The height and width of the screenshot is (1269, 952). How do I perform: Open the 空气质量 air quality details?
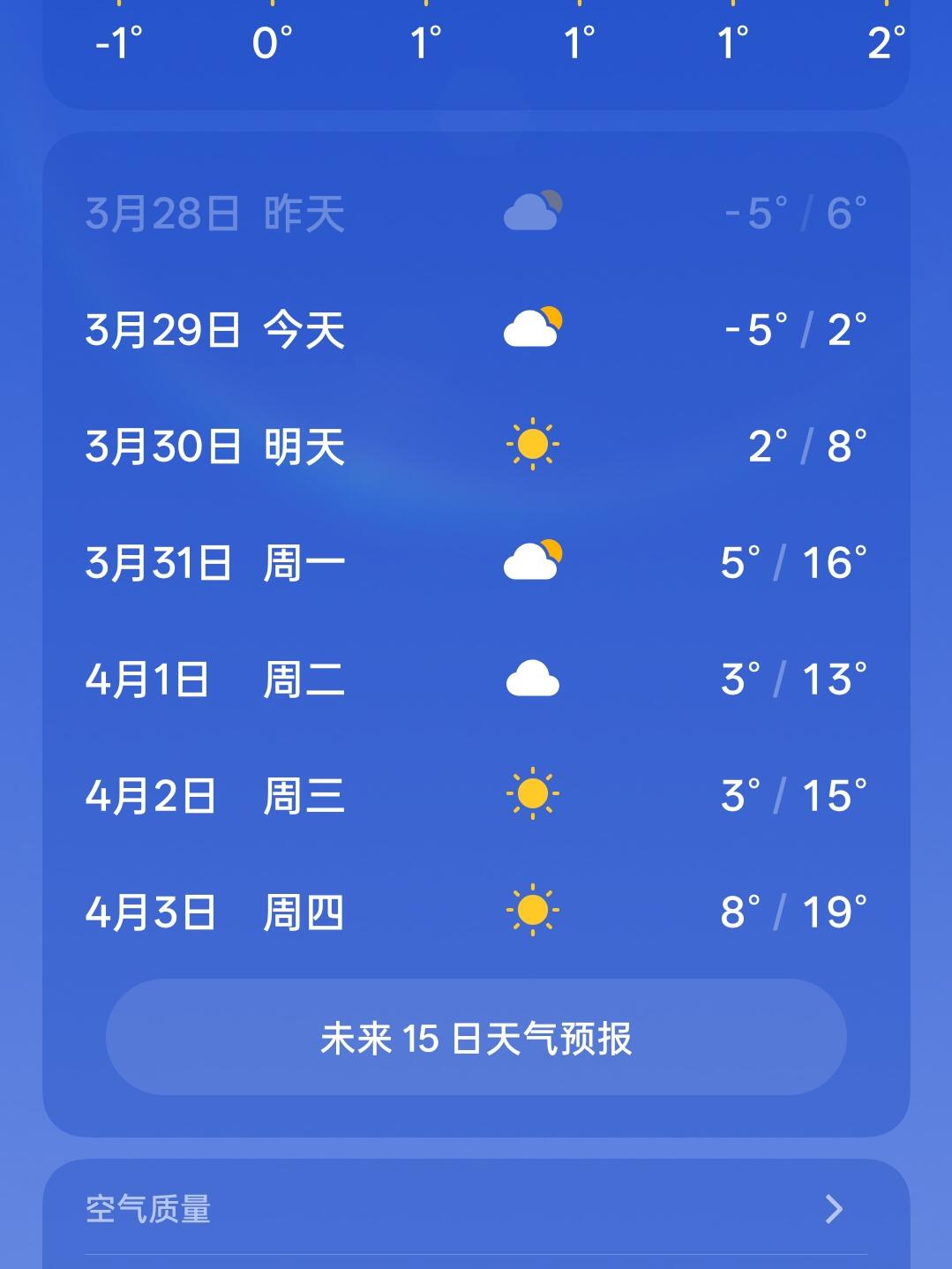tap(148, 1209)
